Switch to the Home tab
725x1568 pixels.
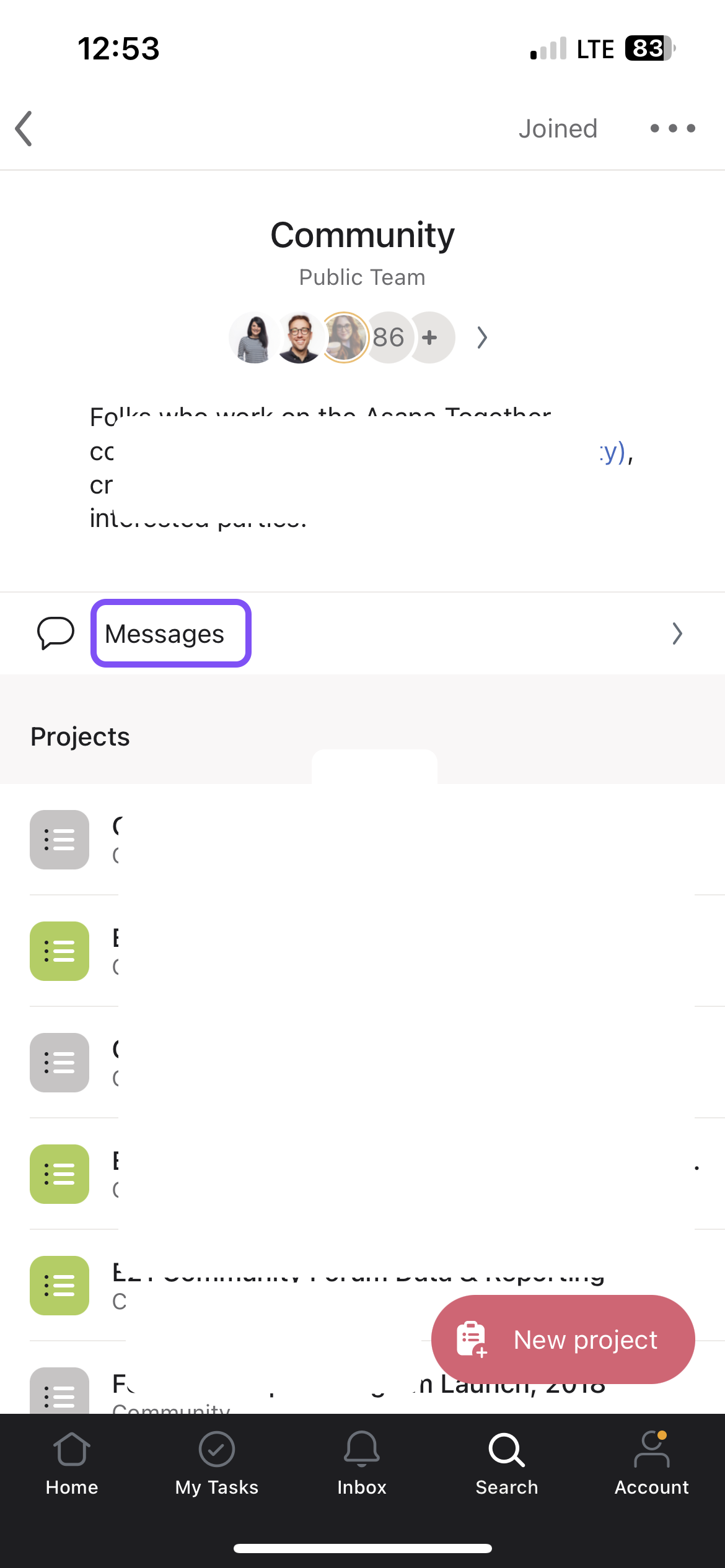[x=72, y=1464]
